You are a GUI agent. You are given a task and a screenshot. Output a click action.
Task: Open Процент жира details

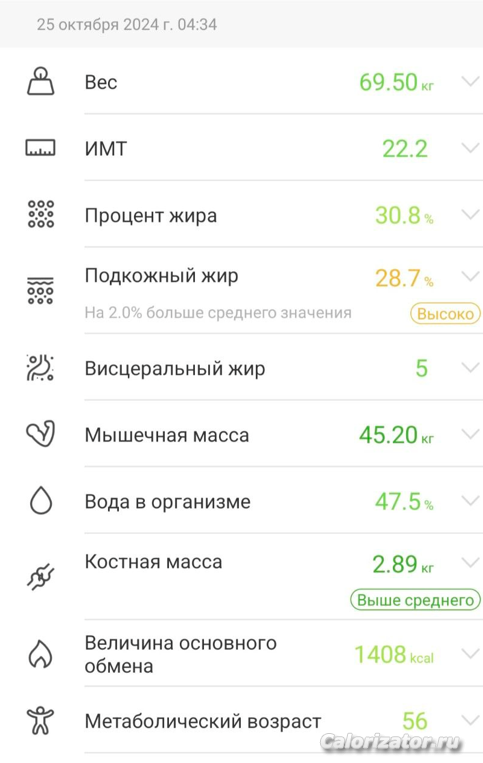pyautogui.click(x=470, y=215)
